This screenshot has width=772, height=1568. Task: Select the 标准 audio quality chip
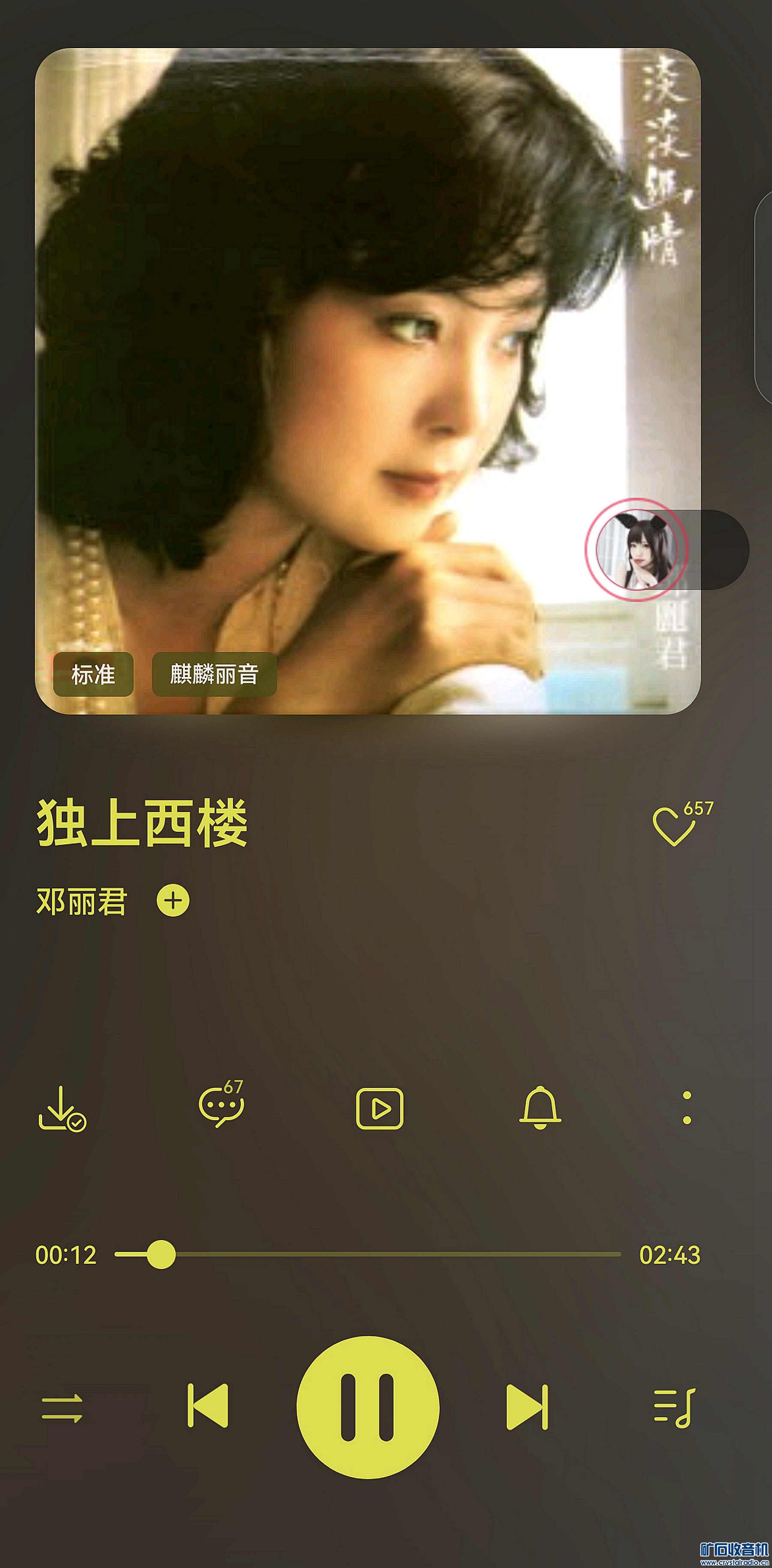(93, 674)
